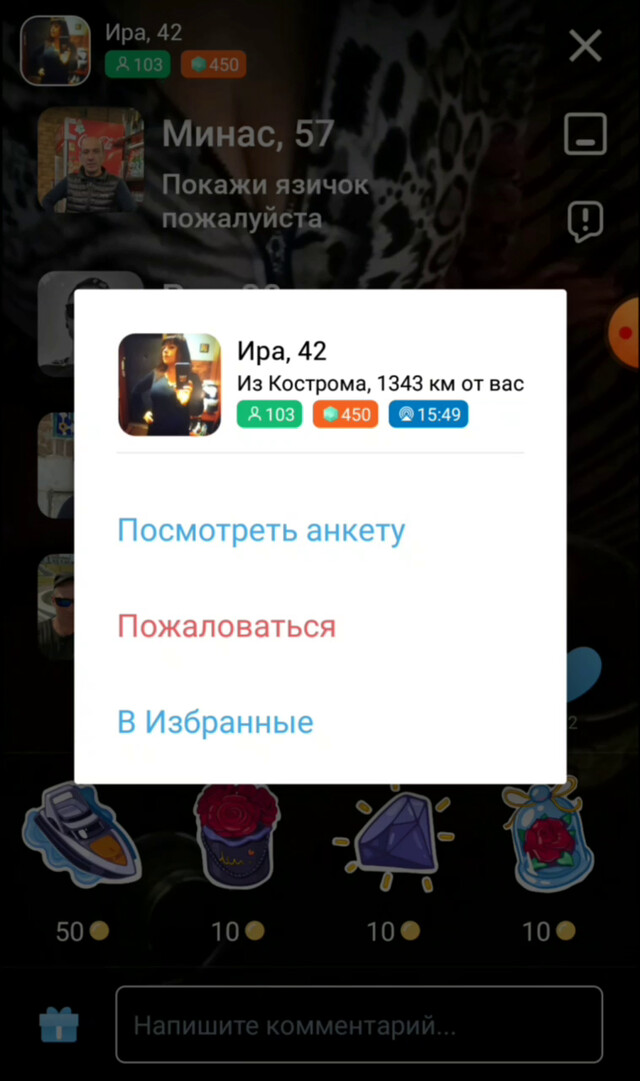The width and height of the screenshot is (640, 1081).
Task: Close the live stream with X
Action: (585, 46)
